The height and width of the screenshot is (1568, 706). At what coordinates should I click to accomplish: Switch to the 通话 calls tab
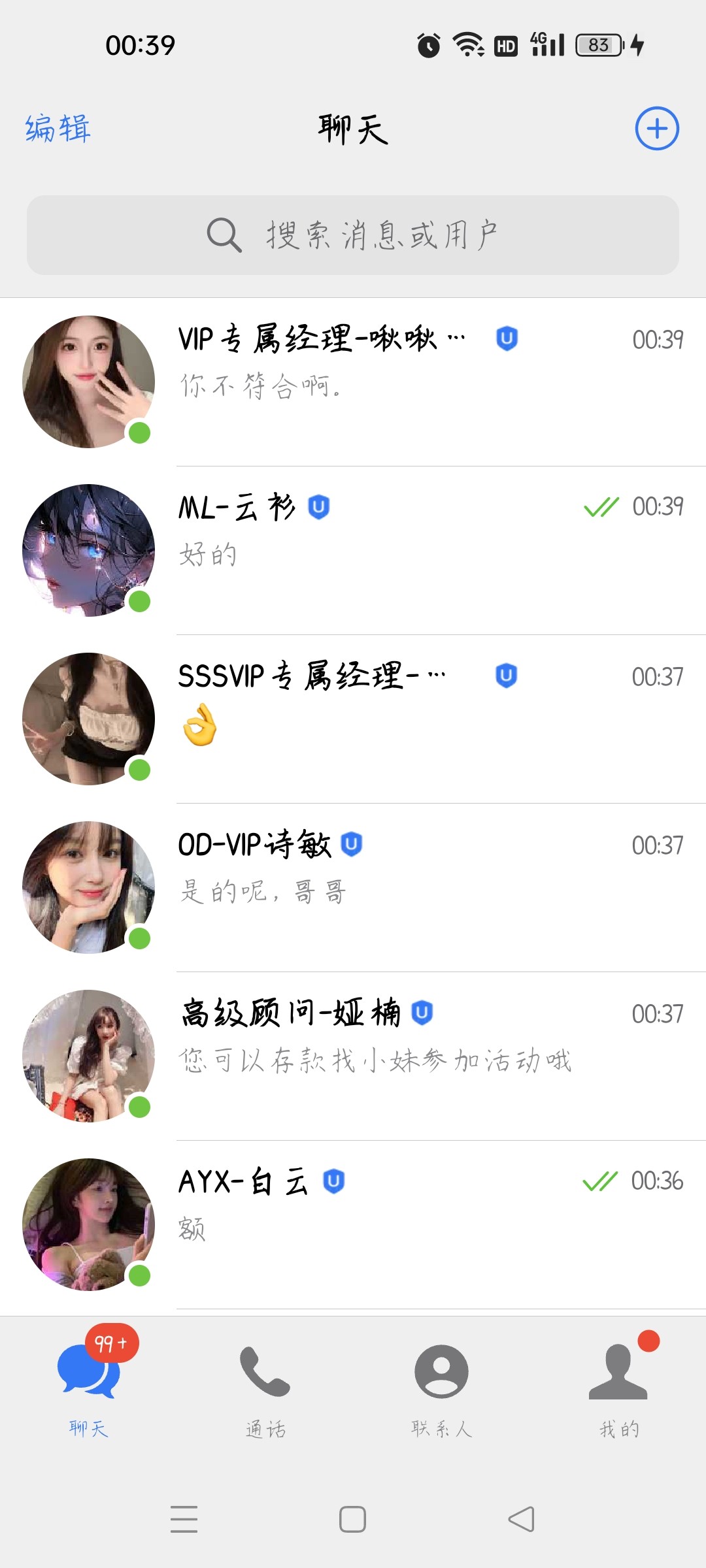click(265, 1385)
